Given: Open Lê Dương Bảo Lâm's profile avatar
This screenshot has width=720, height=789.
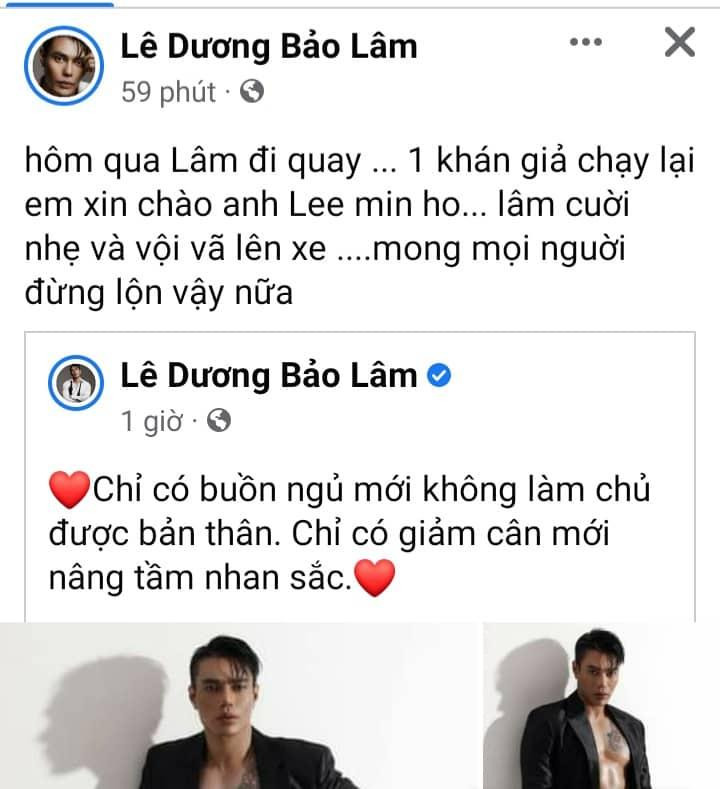Looking at the screenshot, I should [x=60, y=63].
